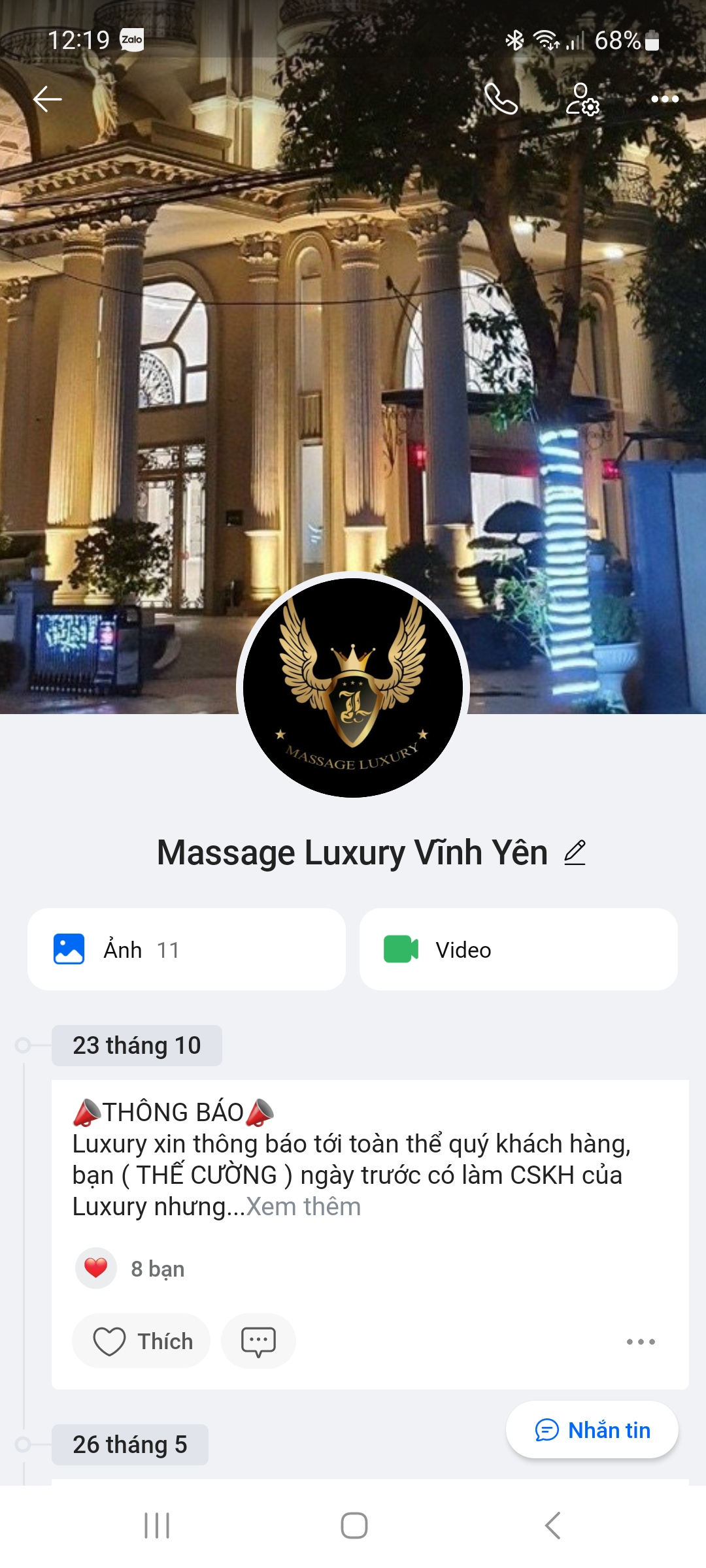Viewport: 706px width, 1568px height.
Task: Open the Ảnh photo album
Action: [x=186, y=949]
